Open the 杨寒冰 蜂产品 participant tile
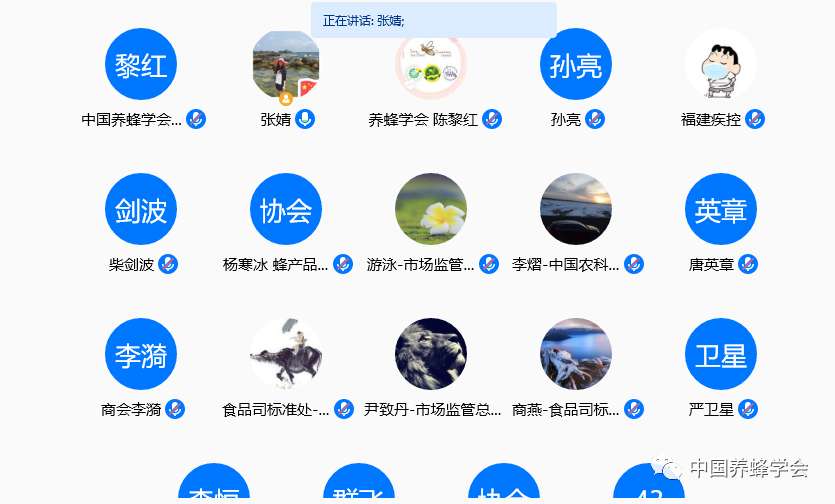This screenshot has width=835, height=504. tap(286, 209)
